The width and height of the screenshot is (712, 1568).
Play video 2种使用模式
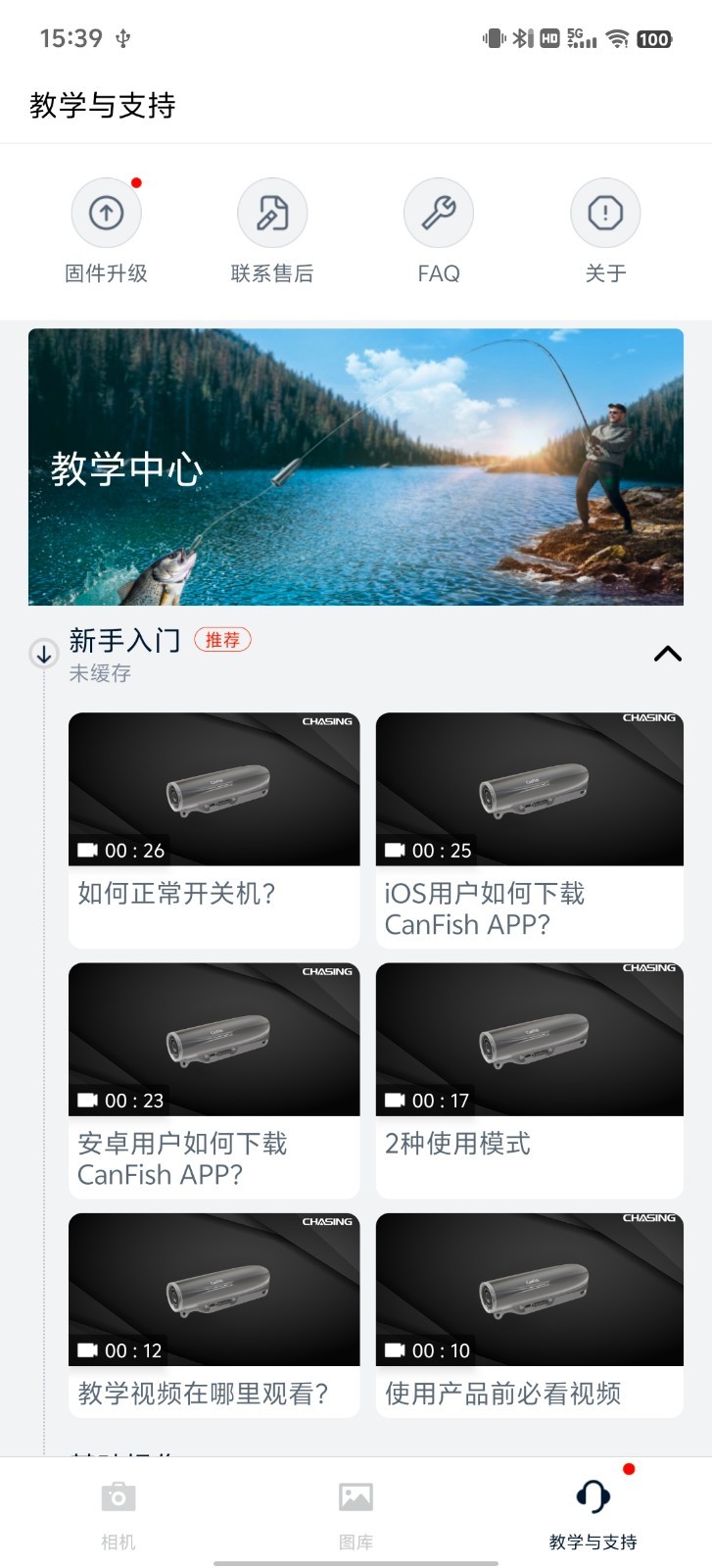(529, 1080)
